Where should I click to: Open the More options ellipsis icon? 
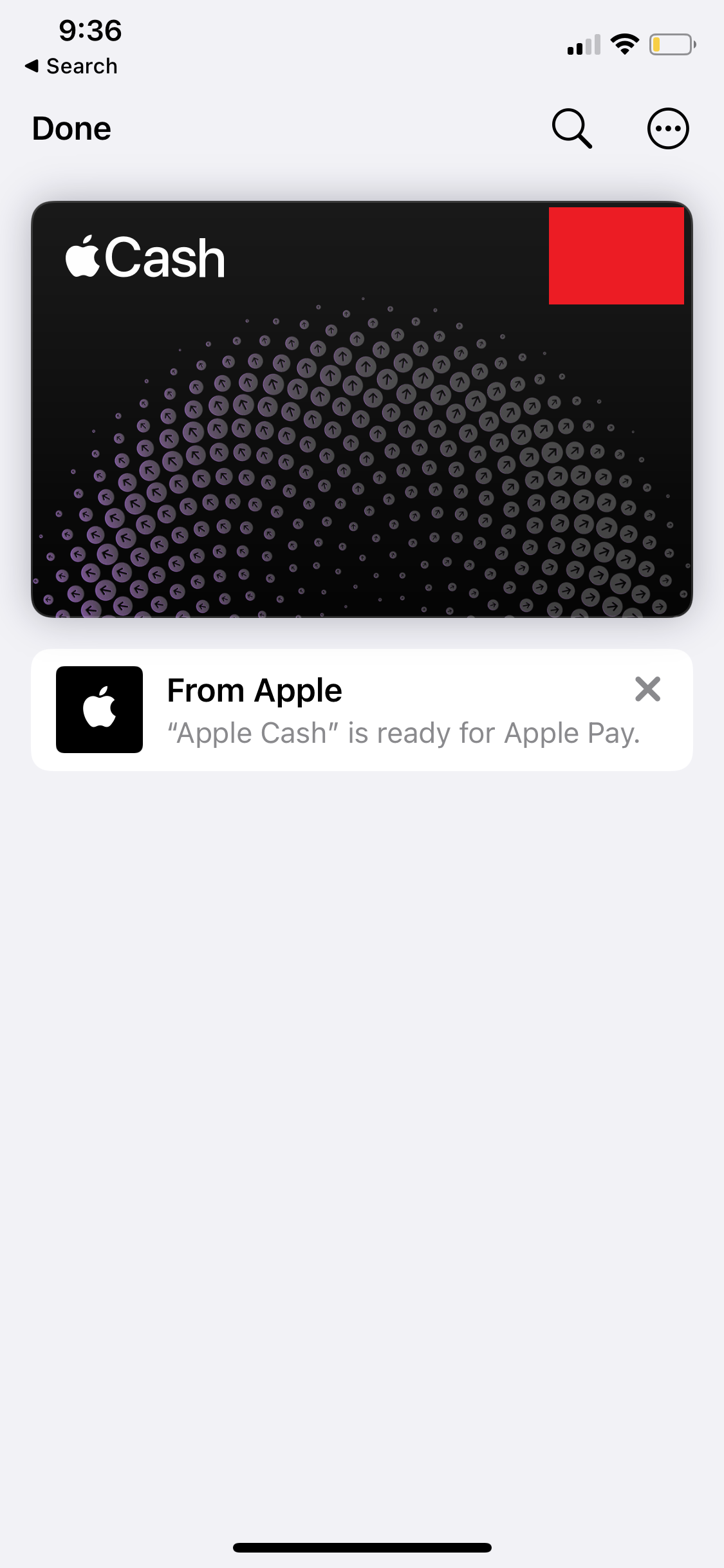point(667,127)
